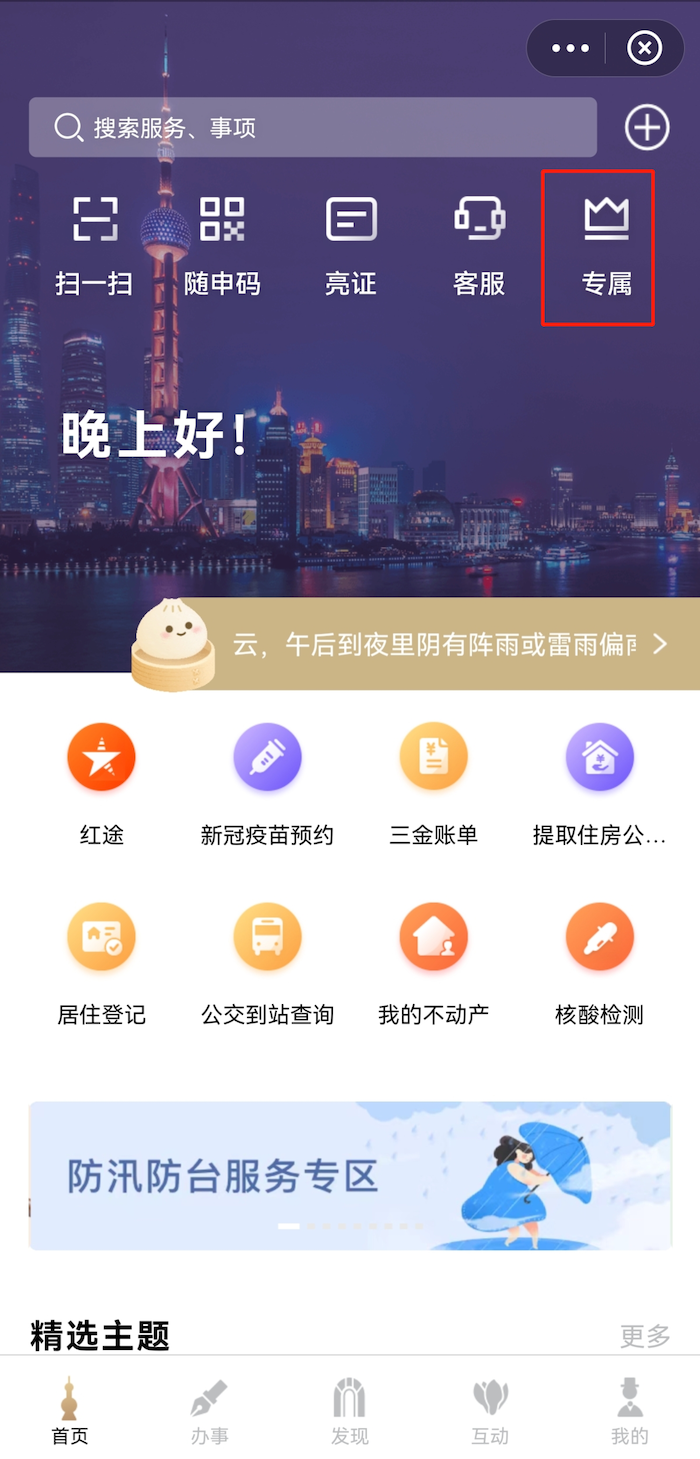
Task: Tap 更多 beside 精选主题
Action: pyautogui.click(x=645, y=1335)
